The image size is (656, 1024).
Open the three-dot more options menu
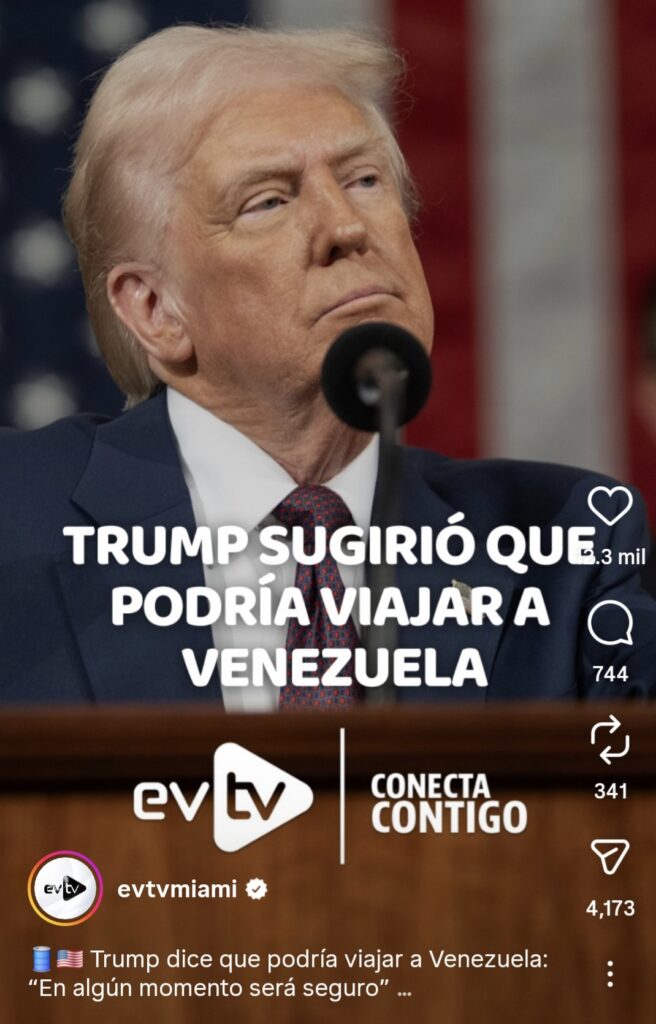[610, 973]
